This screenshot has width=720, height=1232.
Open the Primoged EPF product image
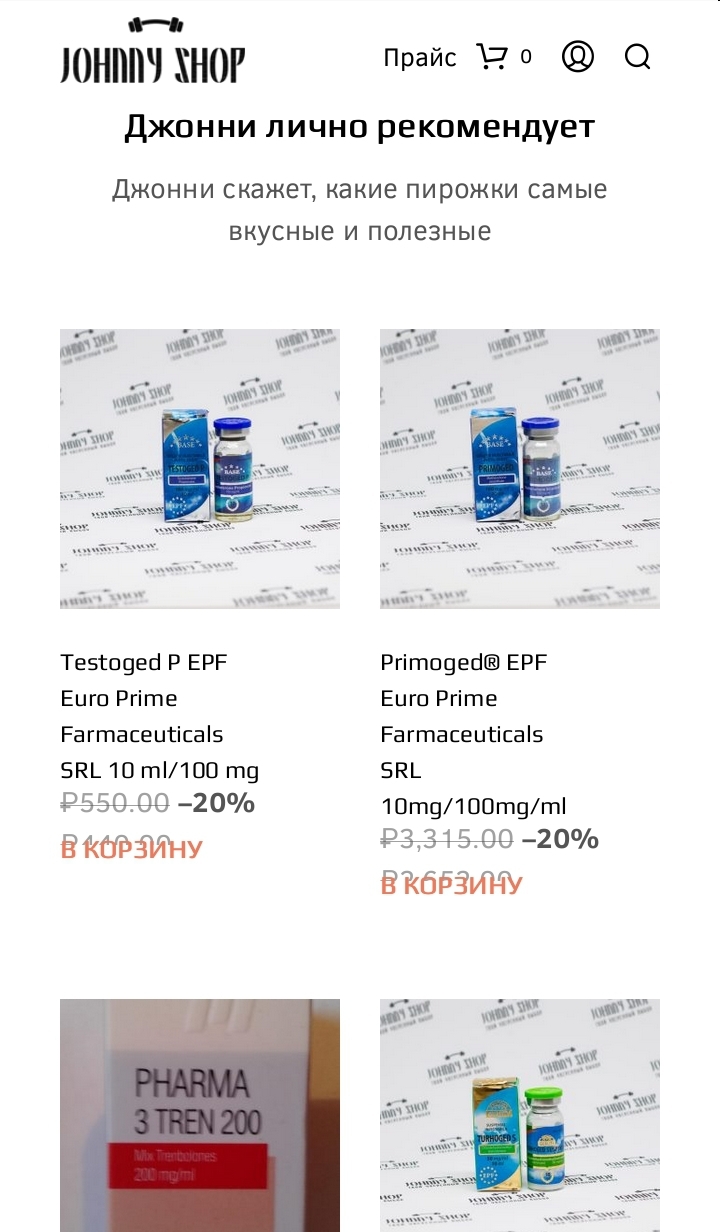tap(520, 468)
